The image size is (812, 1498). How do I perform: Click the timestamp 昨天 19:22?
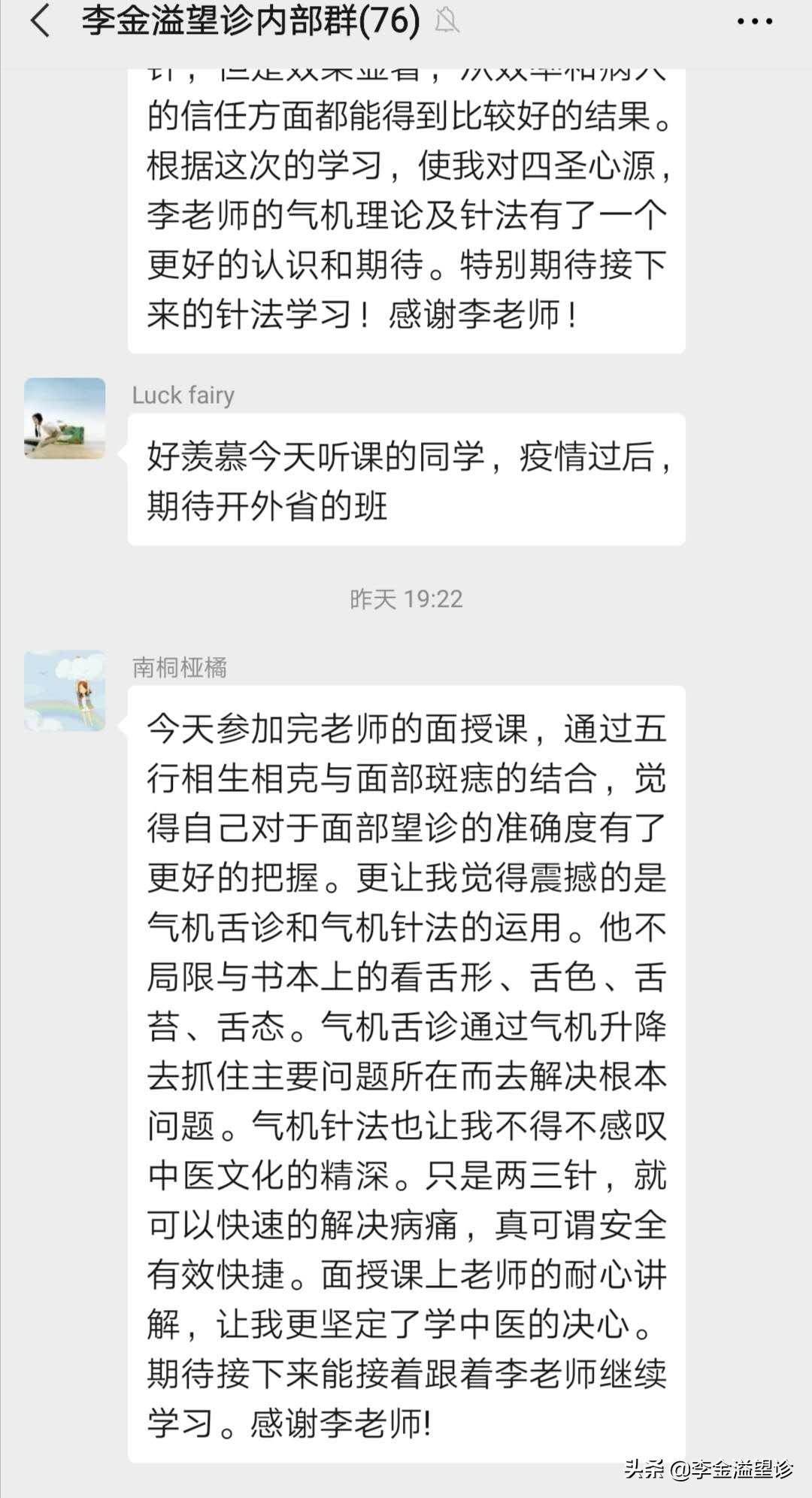pyautogui.click(x=406, y=599)
